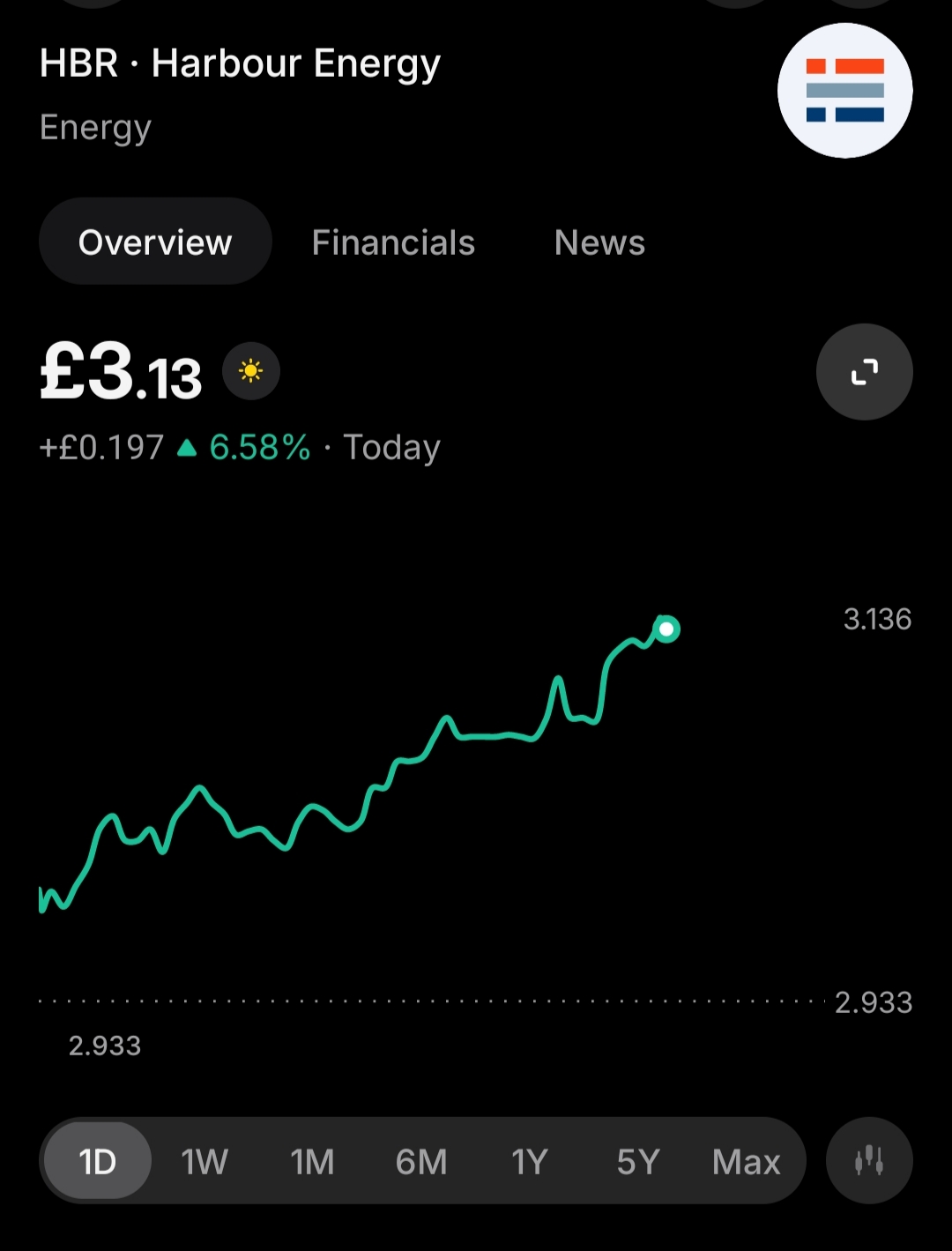Switch to the Financials tab

pyautogui.click(x=393, y=242)
